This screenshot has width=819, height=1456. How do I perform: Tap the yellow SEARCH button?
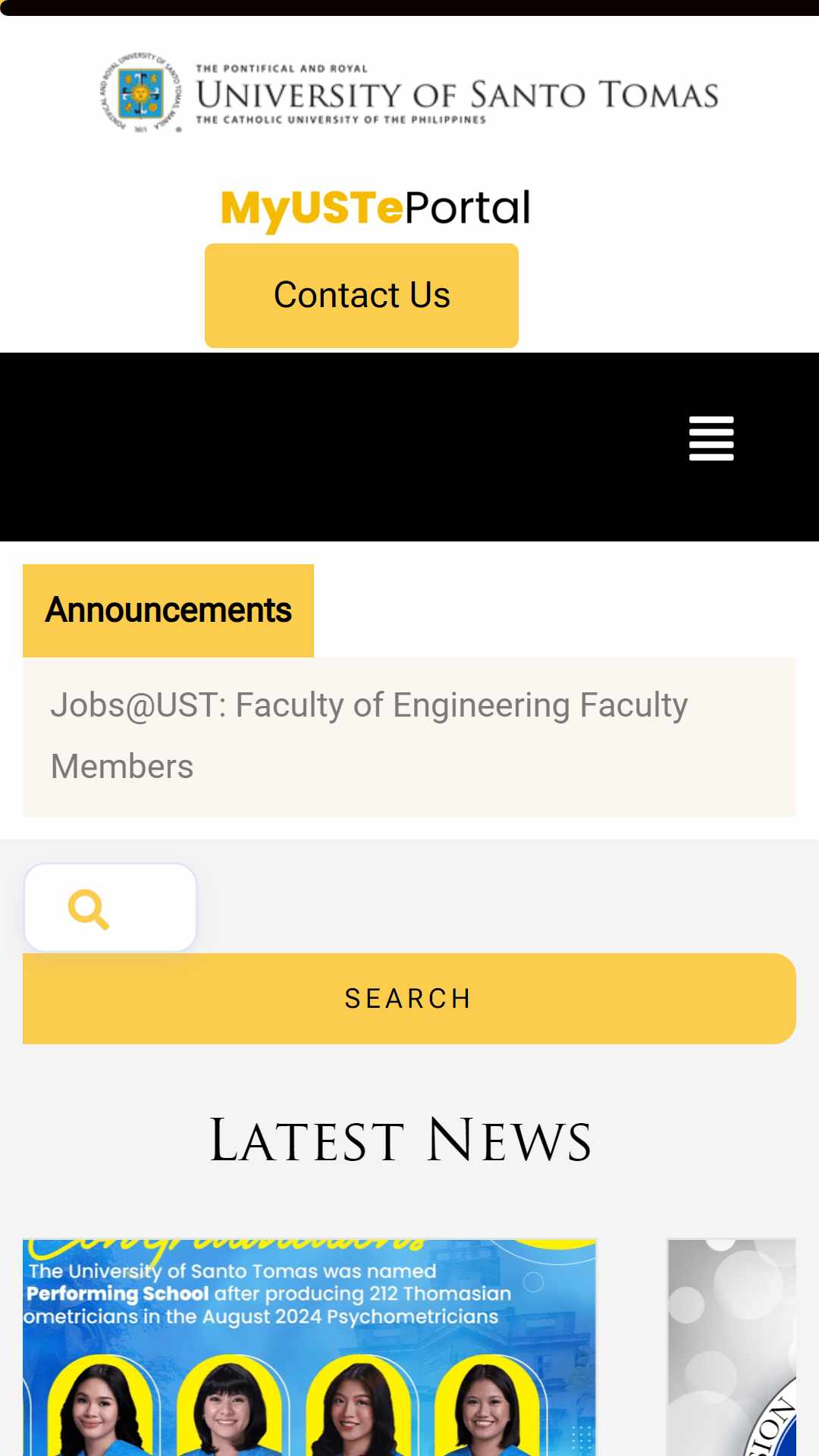click(x=409, y=999)
